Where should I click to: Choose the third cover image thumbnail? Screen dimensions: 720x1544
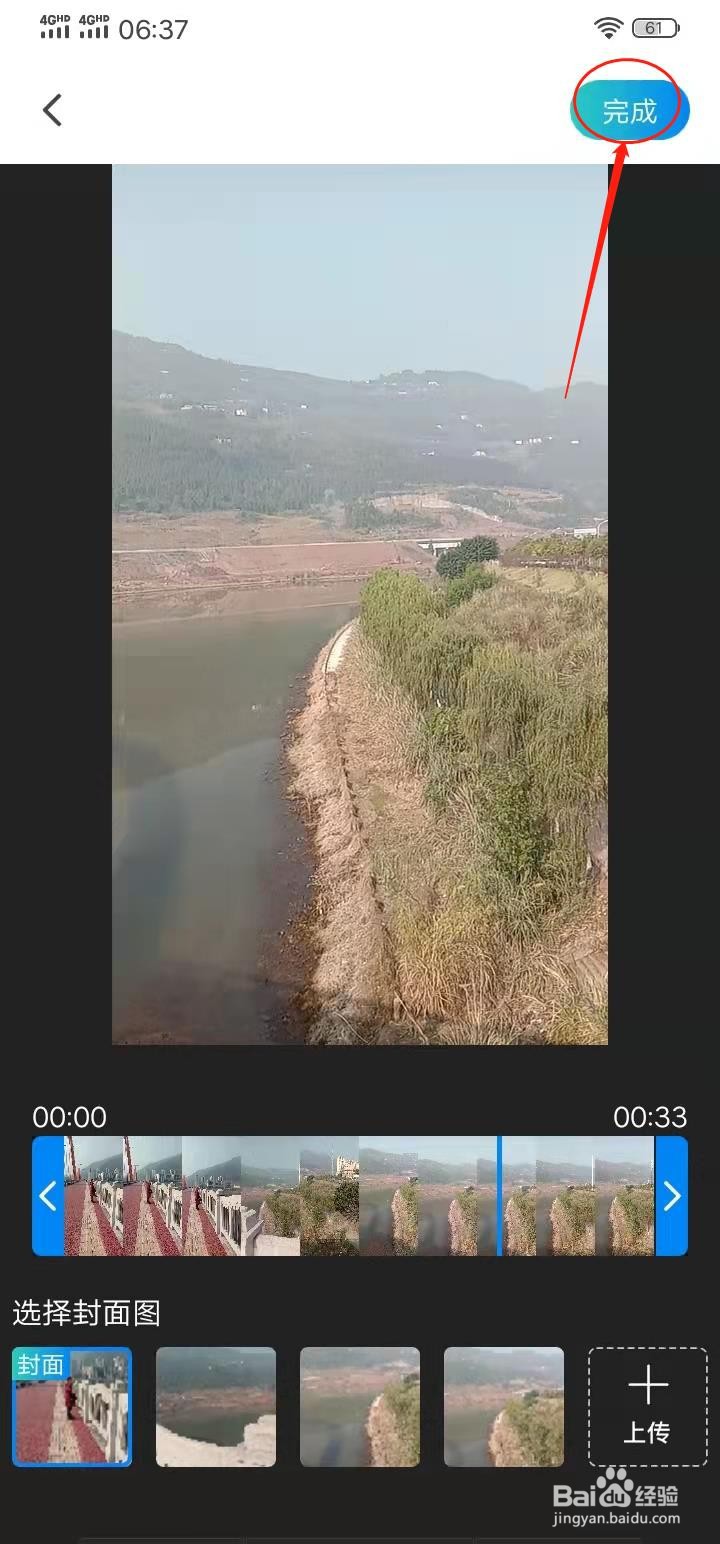coord(360,1407)
